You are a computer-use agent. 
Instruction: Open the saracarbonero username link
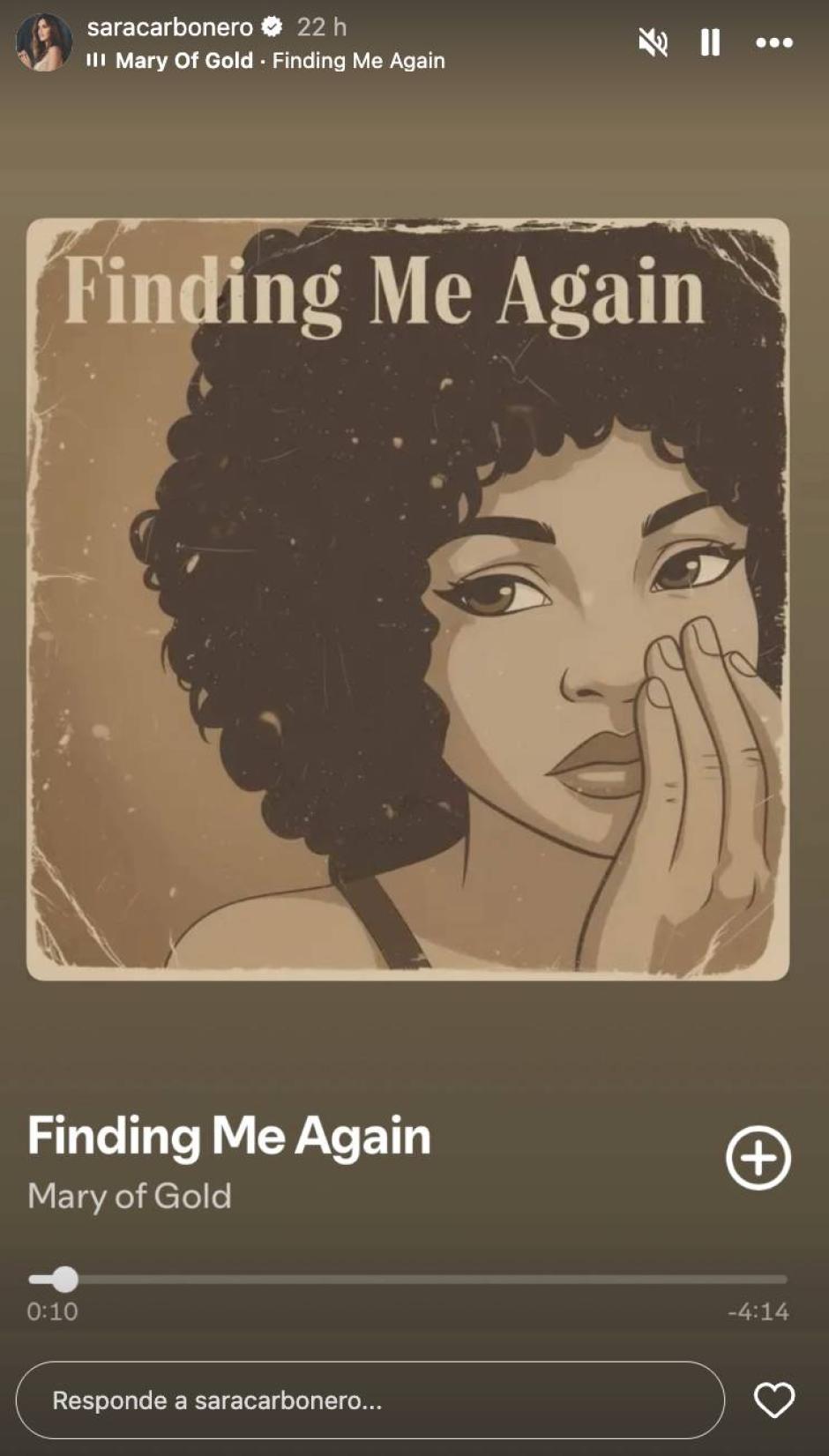tap(169, 27)
